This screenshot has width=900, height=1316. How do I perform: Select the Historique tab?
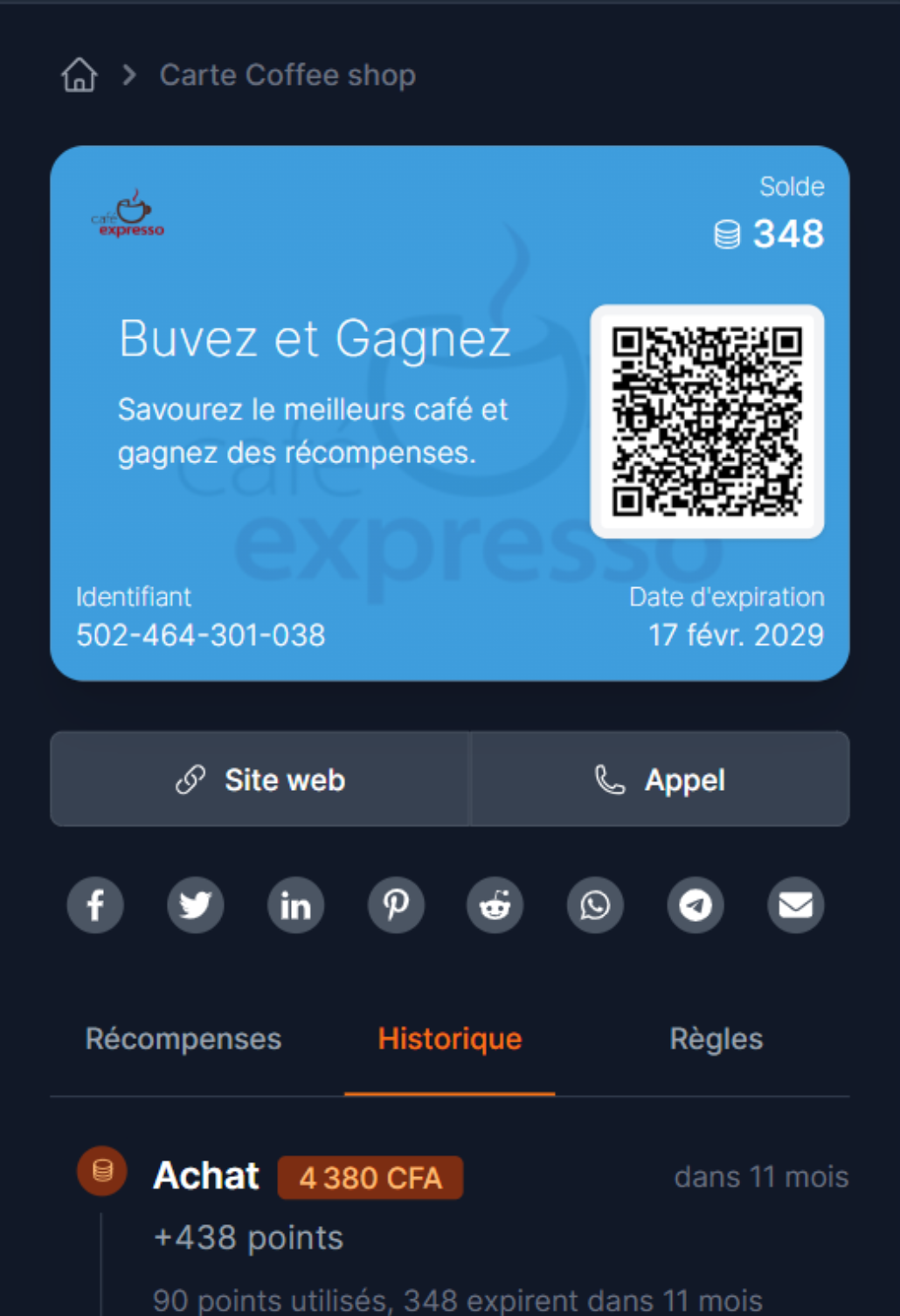click(x=449, y=1039)
